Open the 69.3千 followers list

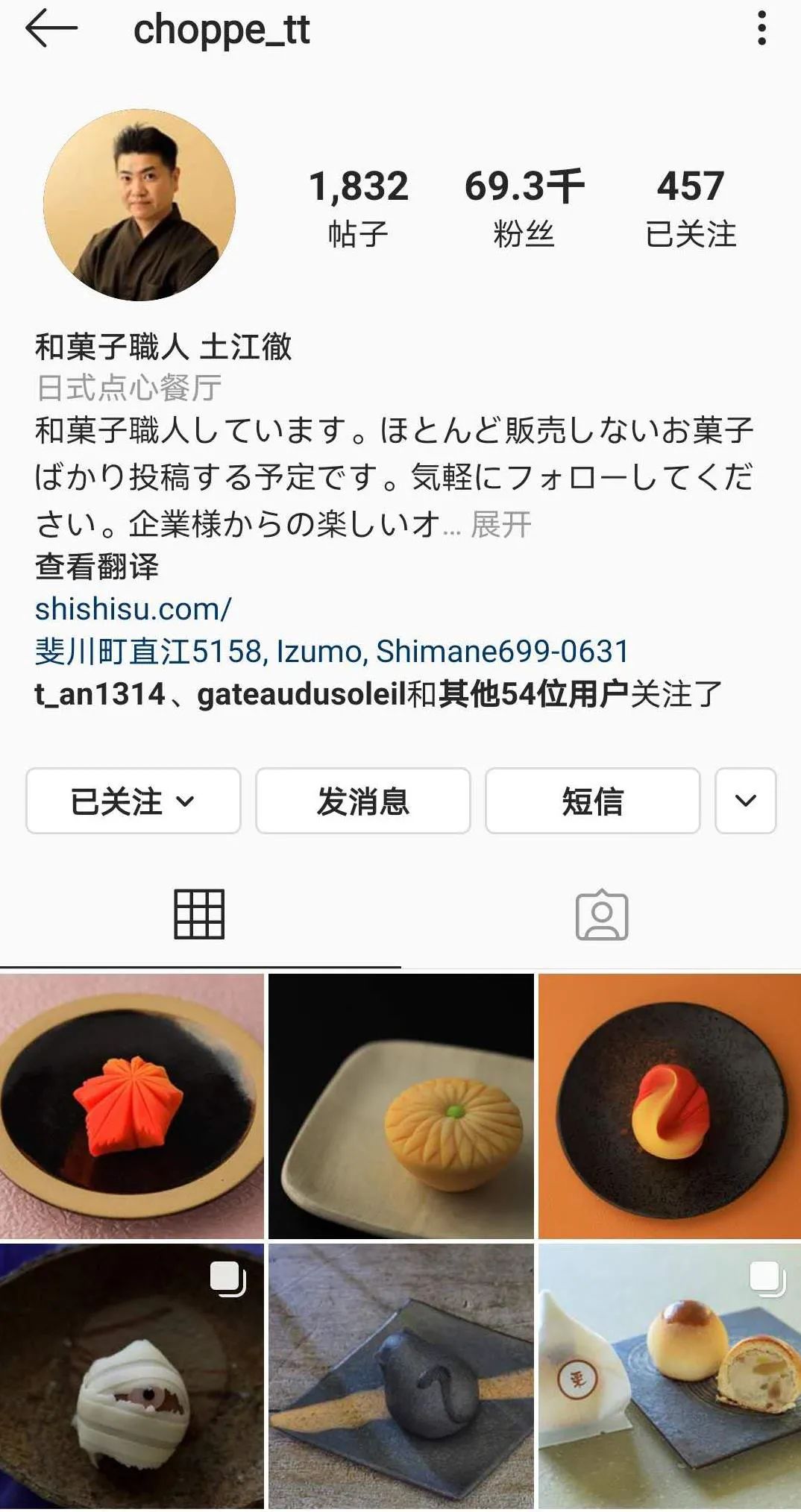click(524, 207)
